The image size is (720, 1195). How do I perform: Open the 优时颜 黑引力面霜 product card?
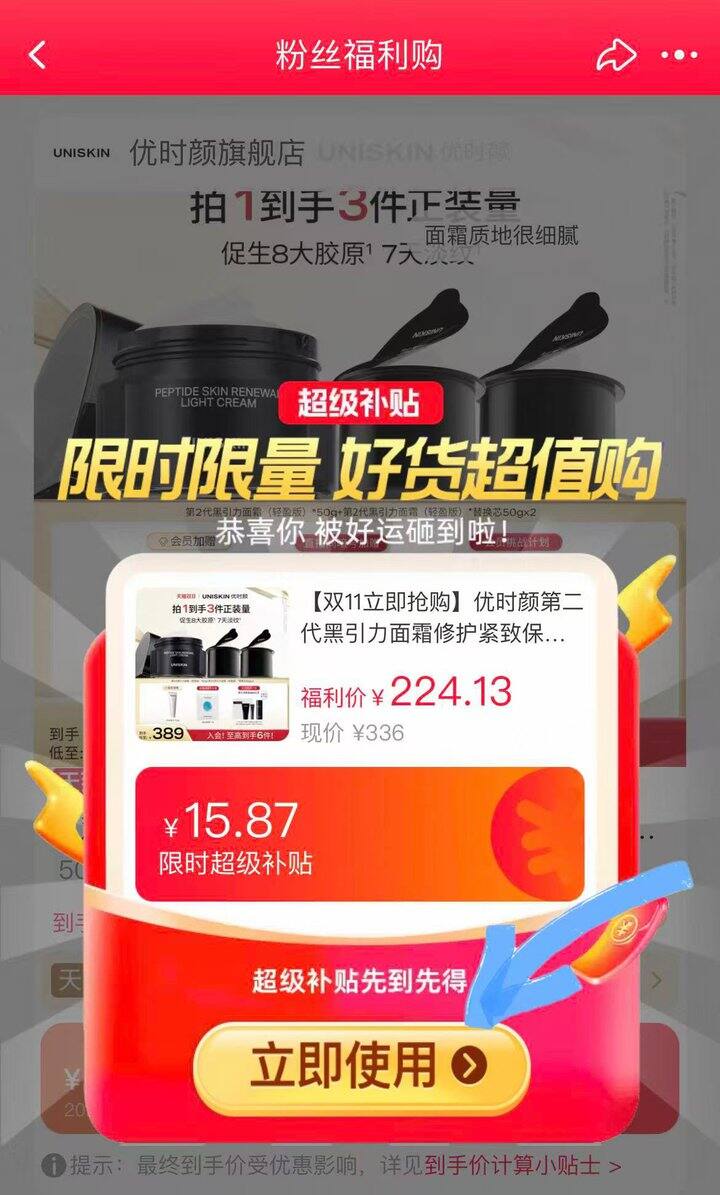pyautogui.click(x=360, y=666)
